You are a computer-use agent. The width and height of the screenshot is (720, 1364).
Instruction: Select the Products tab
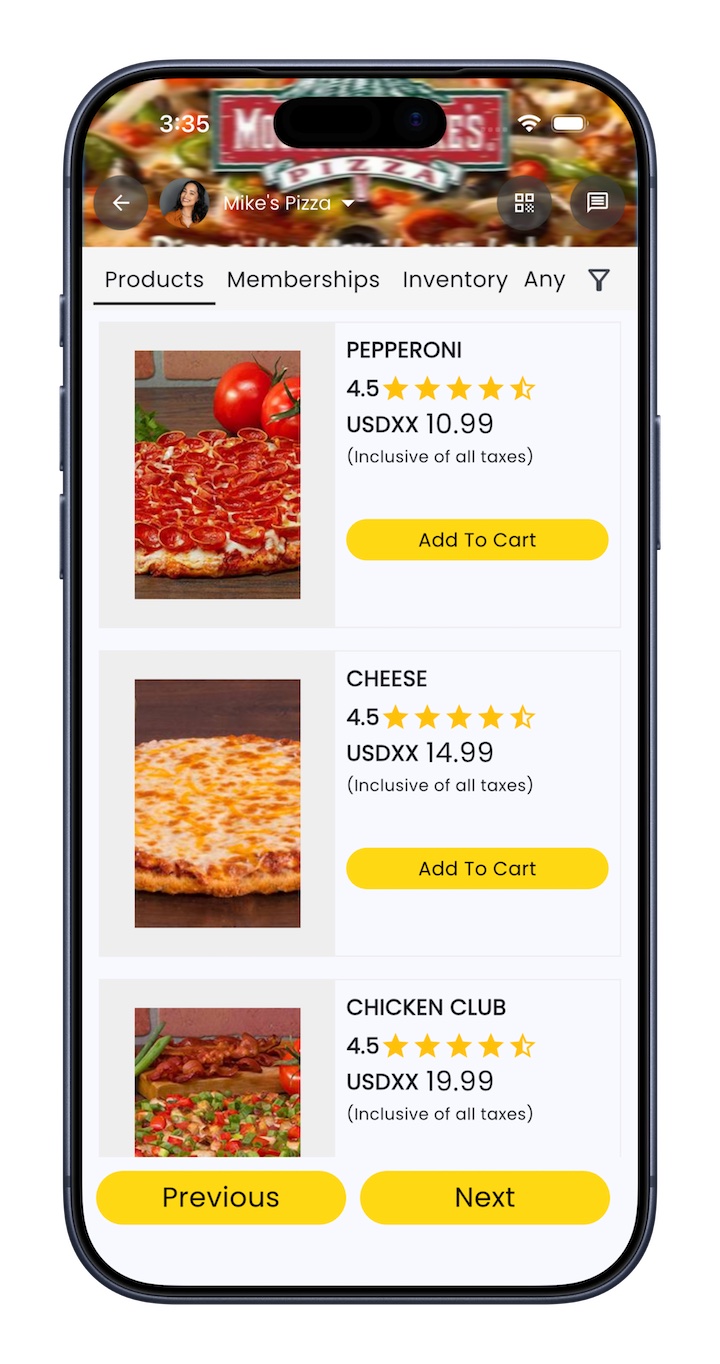pos(154,280)
